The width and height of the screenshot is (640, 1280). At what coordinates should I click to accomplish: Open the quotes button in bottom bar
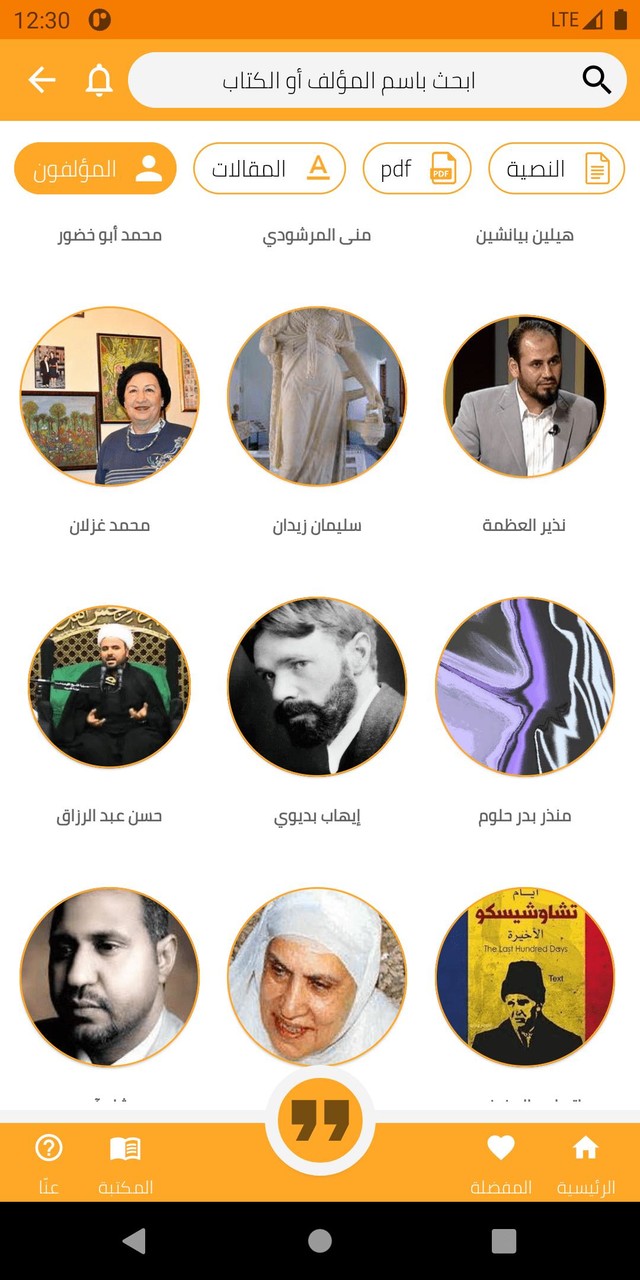click(x=320, y=1121)
